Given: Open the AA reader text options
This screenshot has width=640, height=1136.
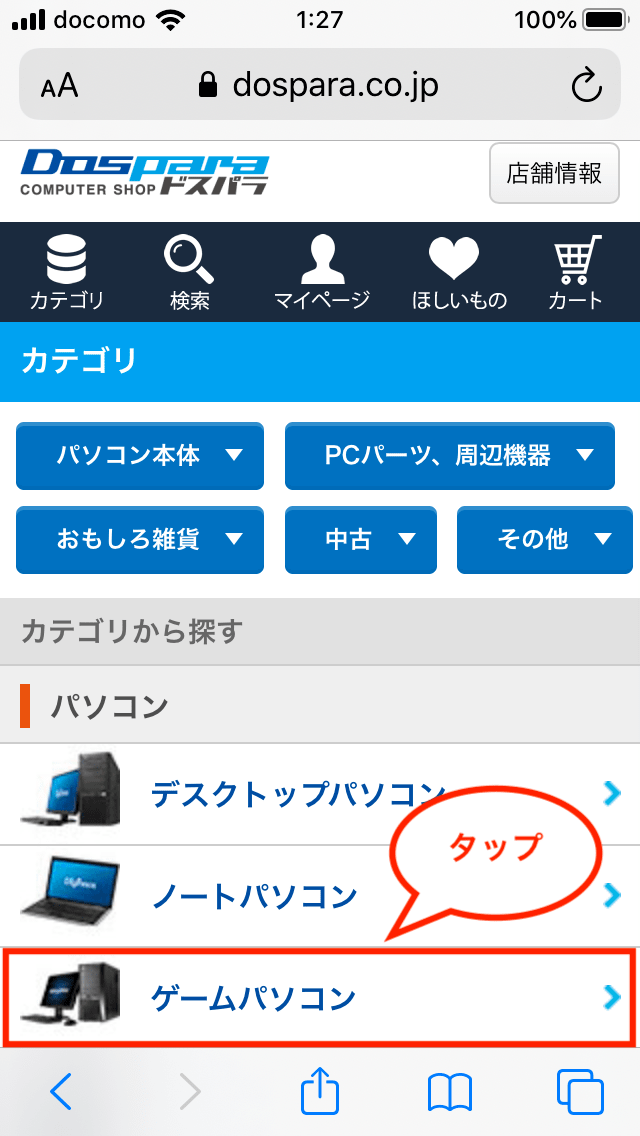Looking at the screenshot, I should coord(60,86).
